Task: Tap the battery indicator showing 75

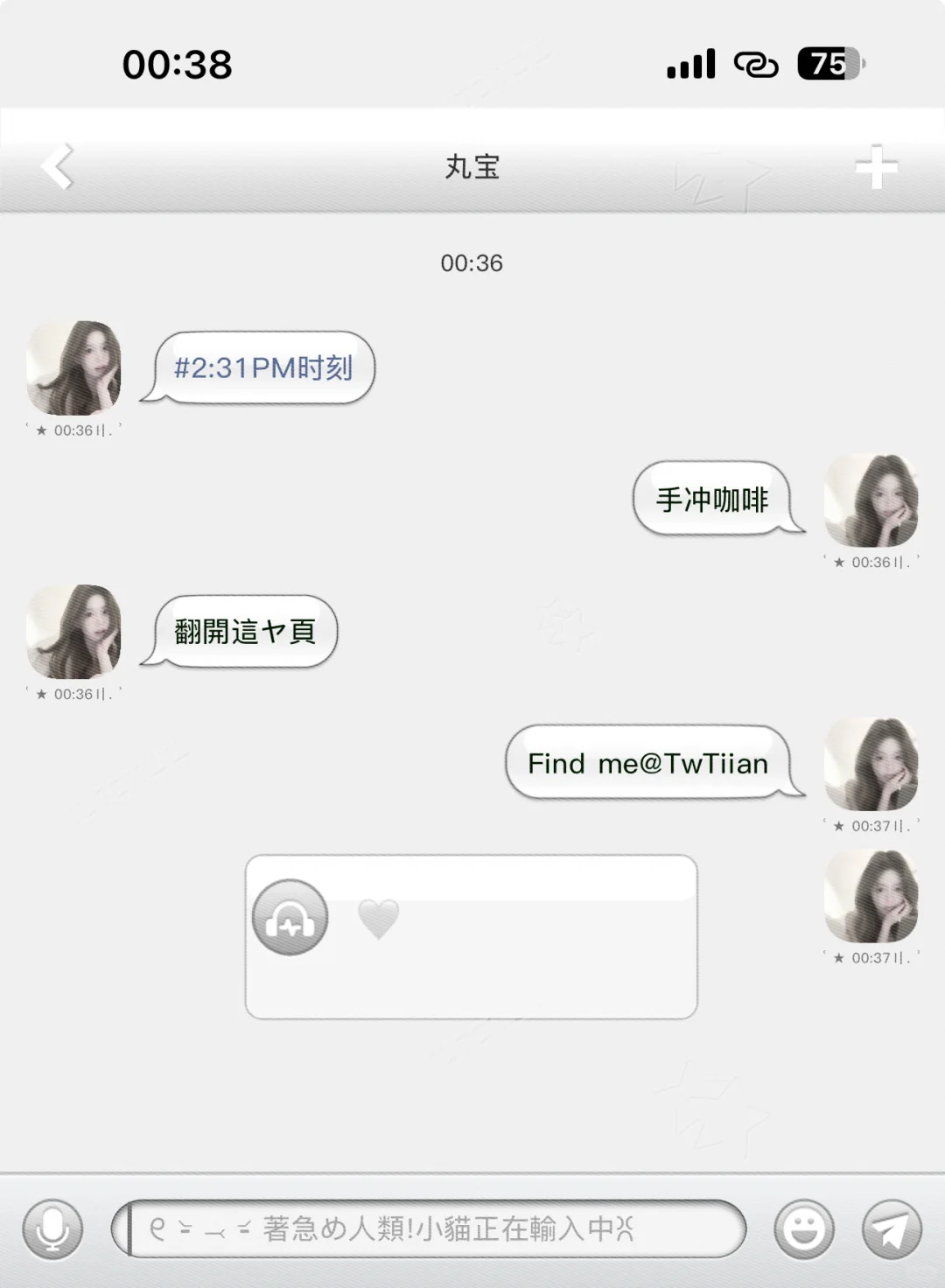Action: pyautogui.click(x=828, y=62)
